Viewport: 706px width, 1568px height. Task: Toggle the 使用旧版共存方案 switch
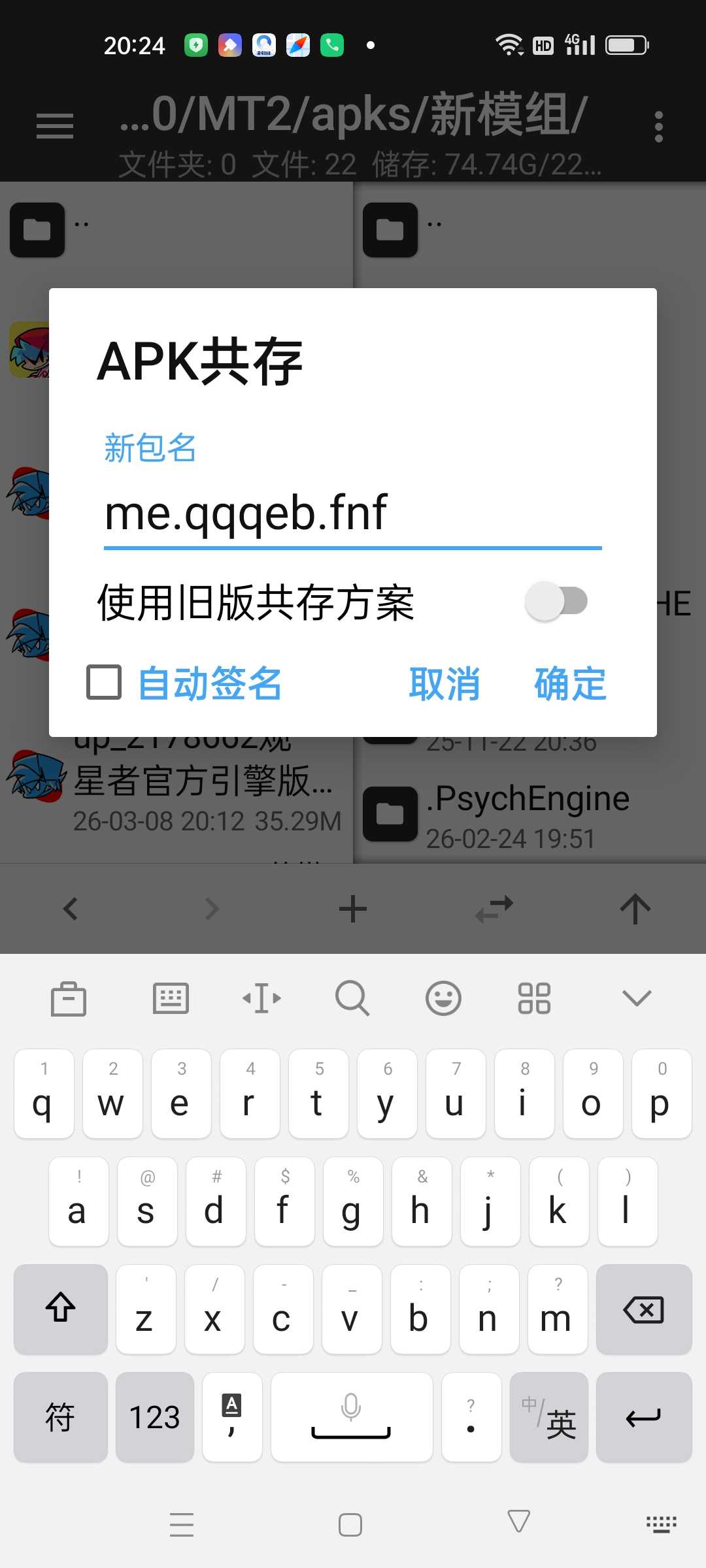[x=556, y=602]
